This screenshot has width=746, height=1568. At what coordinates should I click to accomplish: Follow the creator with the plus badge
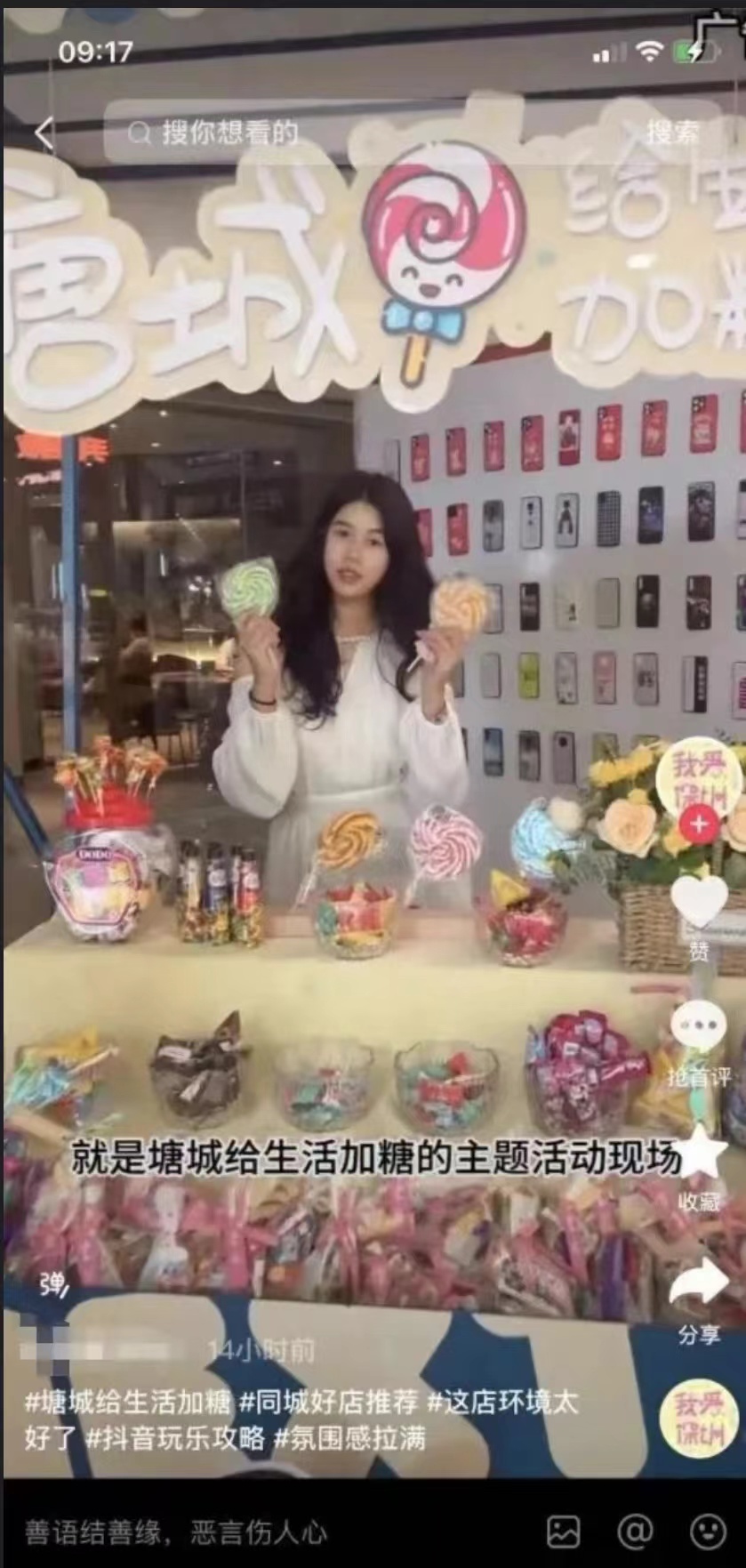699,824
